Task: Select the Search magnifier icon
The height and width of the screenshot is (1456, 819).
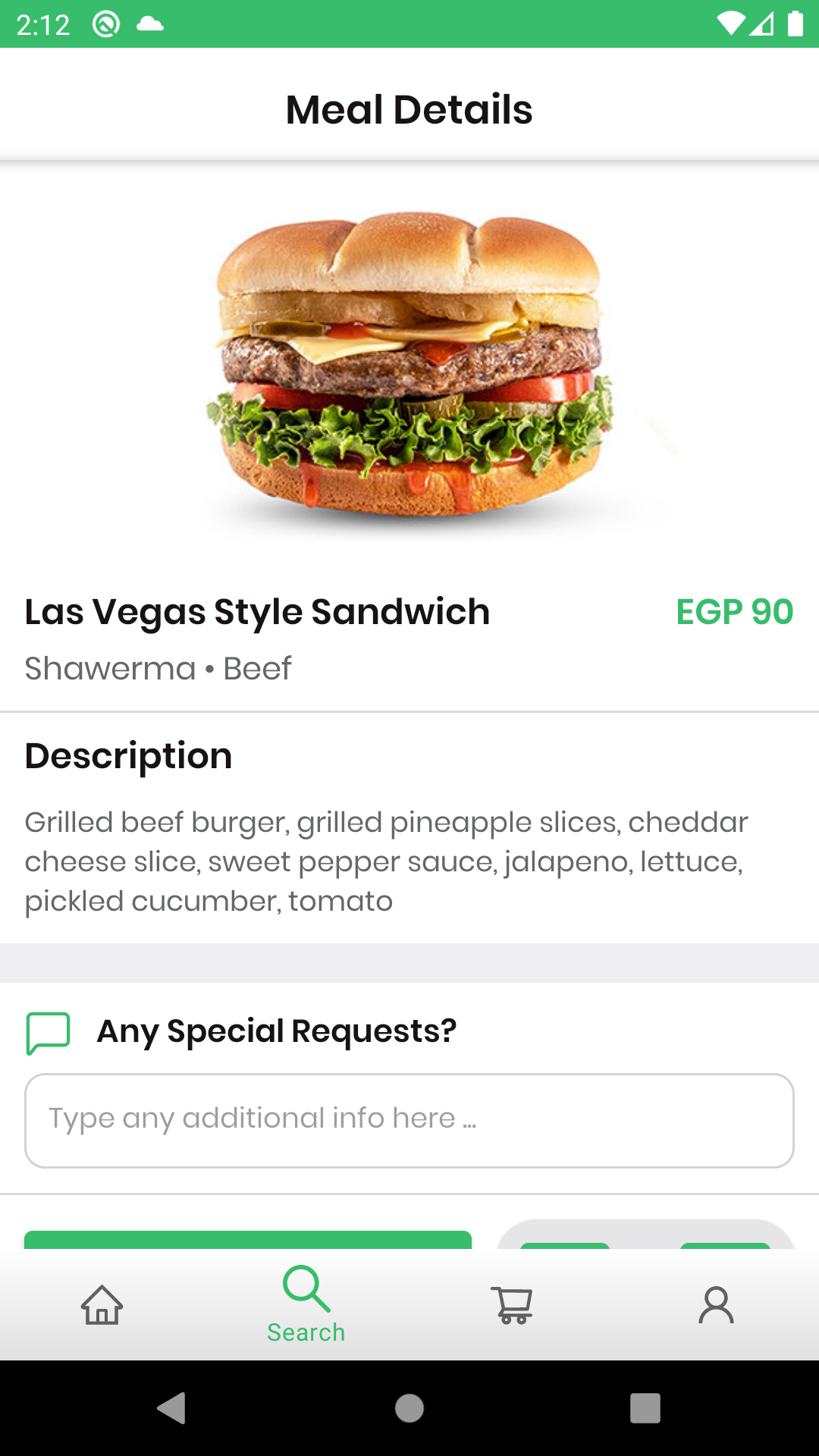Action: (306, 1291)
